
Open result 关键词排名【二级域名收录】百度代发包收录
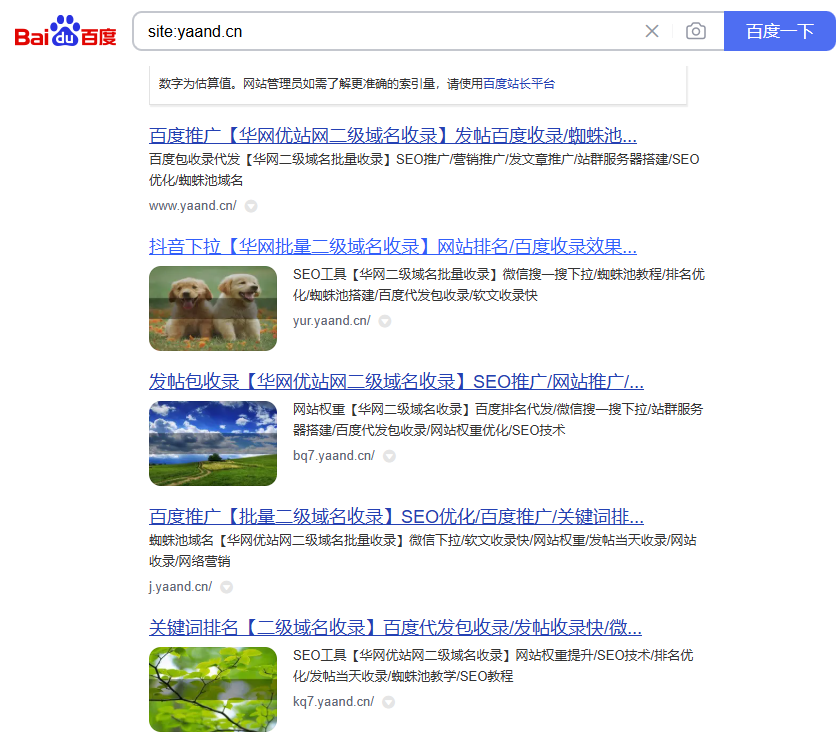(x=395, y=628)
